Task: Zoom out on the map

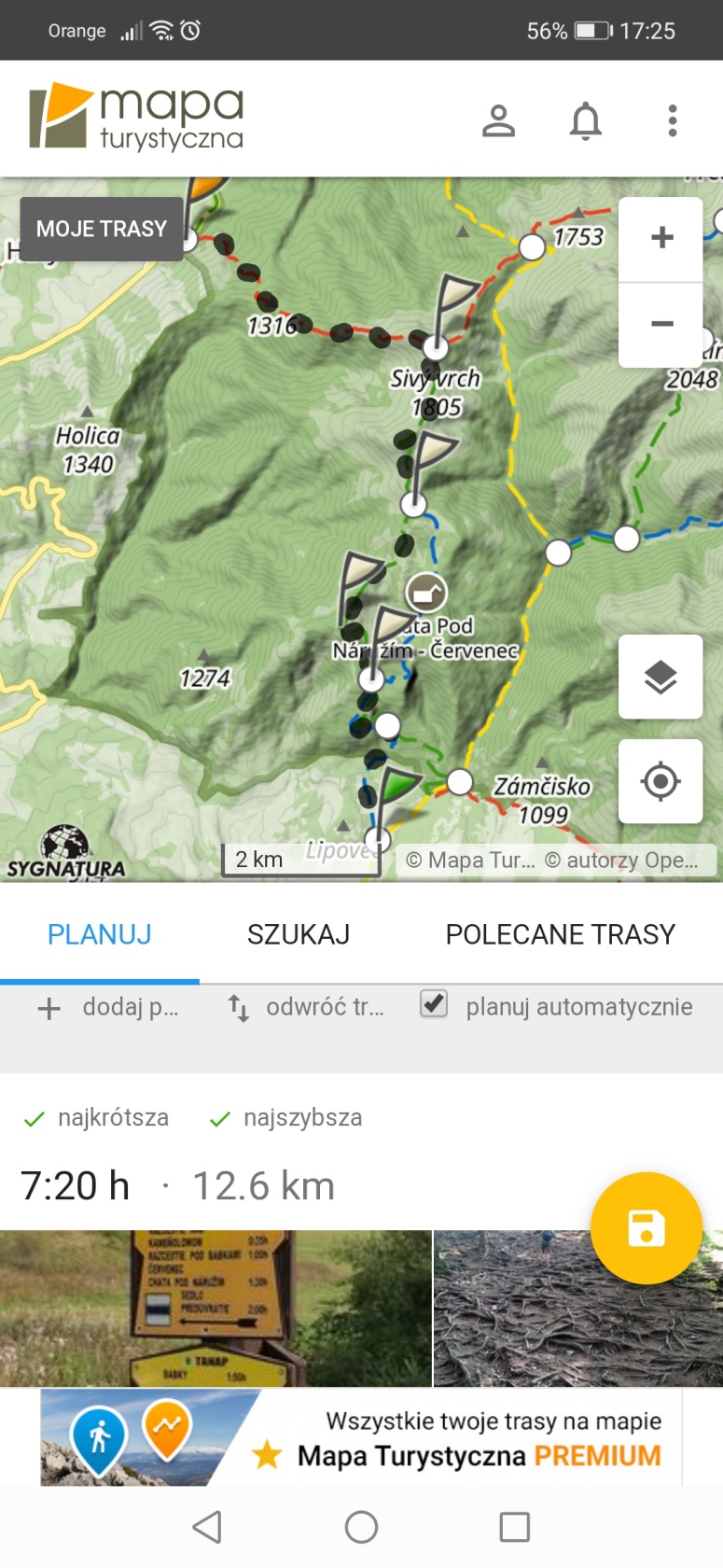Action: pyautogui.click(x=661, y=325)
